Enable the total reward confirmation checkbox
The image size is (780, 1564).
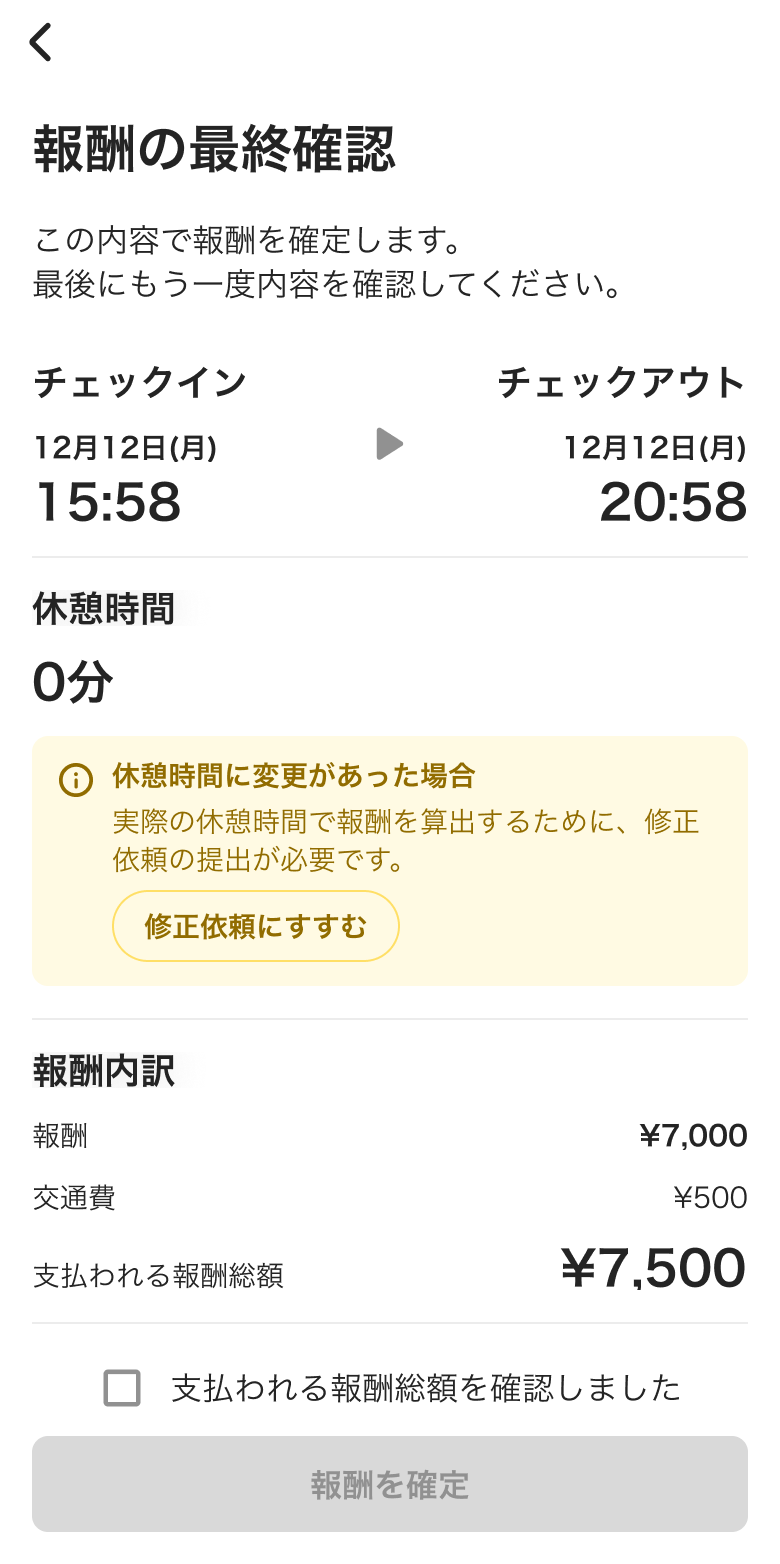(123, 1388)
